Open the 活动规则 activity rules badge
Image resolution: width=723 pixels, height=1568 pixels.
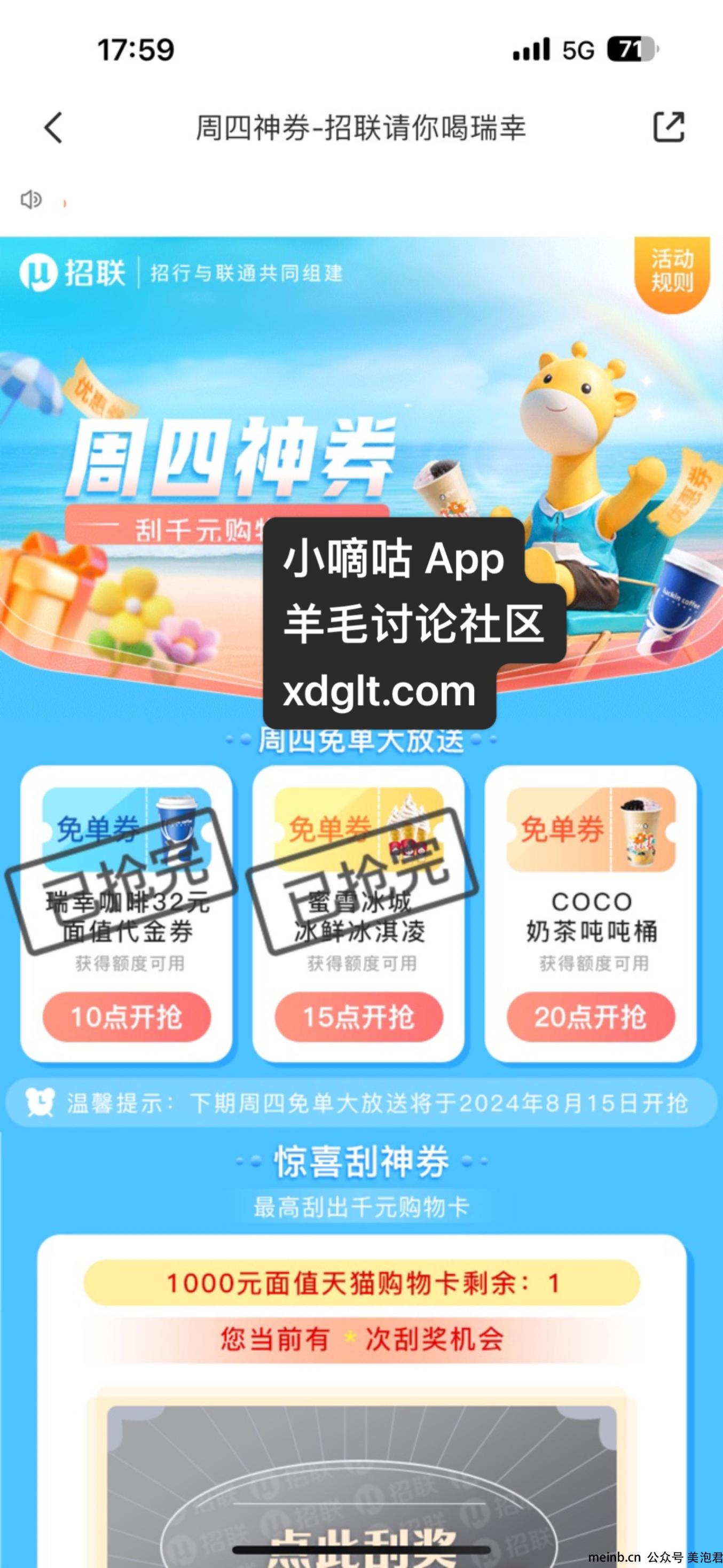pyautogui.click(x=672, y=272)
